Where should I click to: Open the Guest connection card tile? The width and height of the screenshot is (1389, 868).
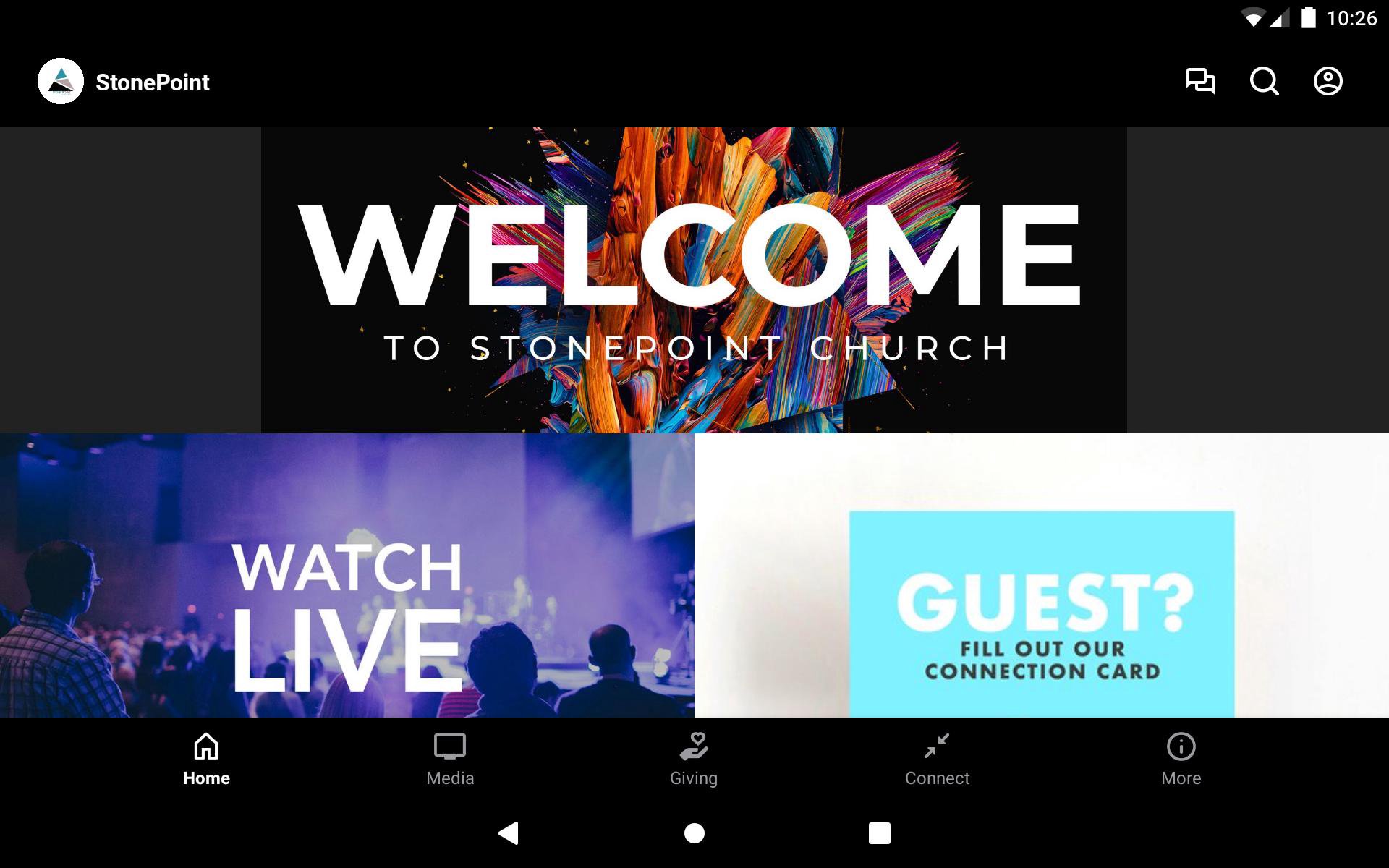(1041, 575)
